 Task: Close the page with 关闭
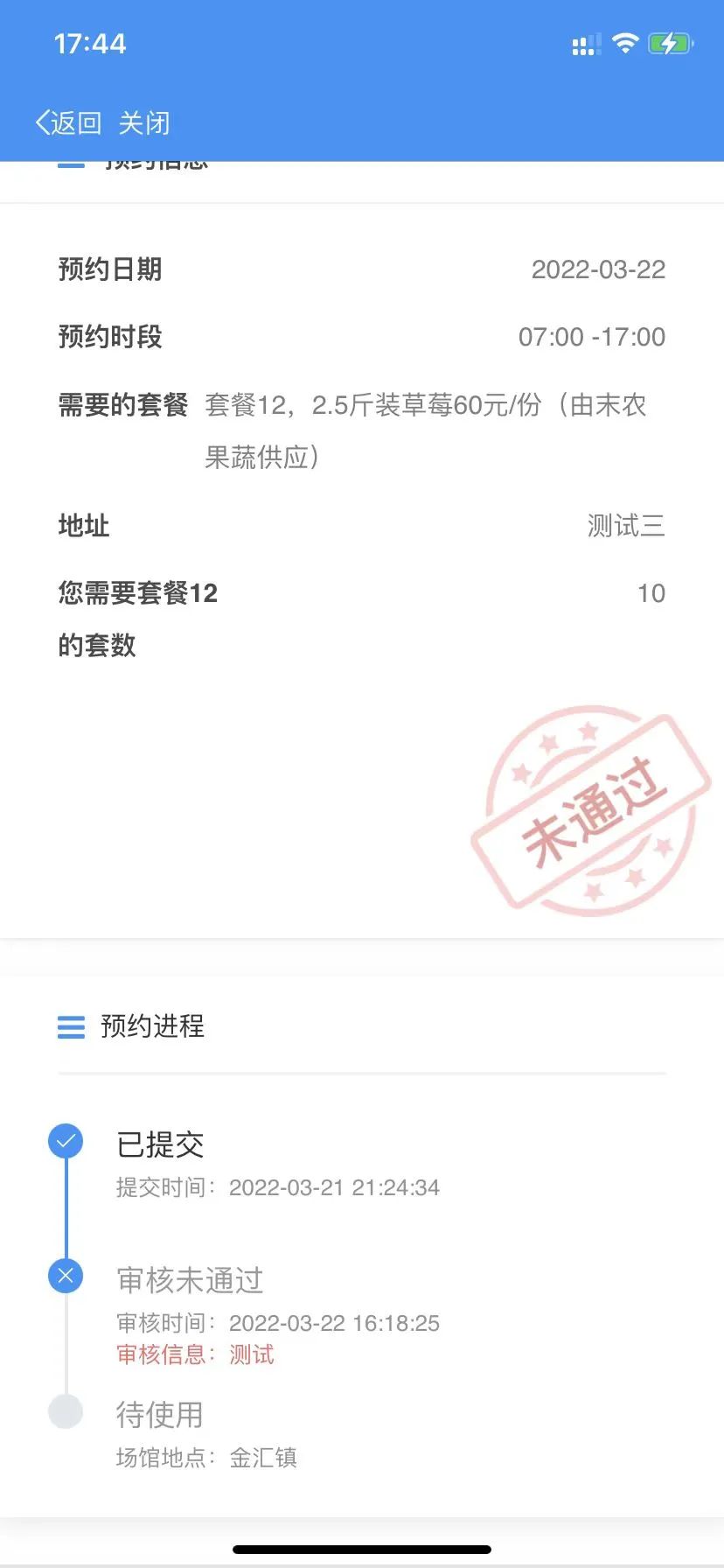pos(144,123)
